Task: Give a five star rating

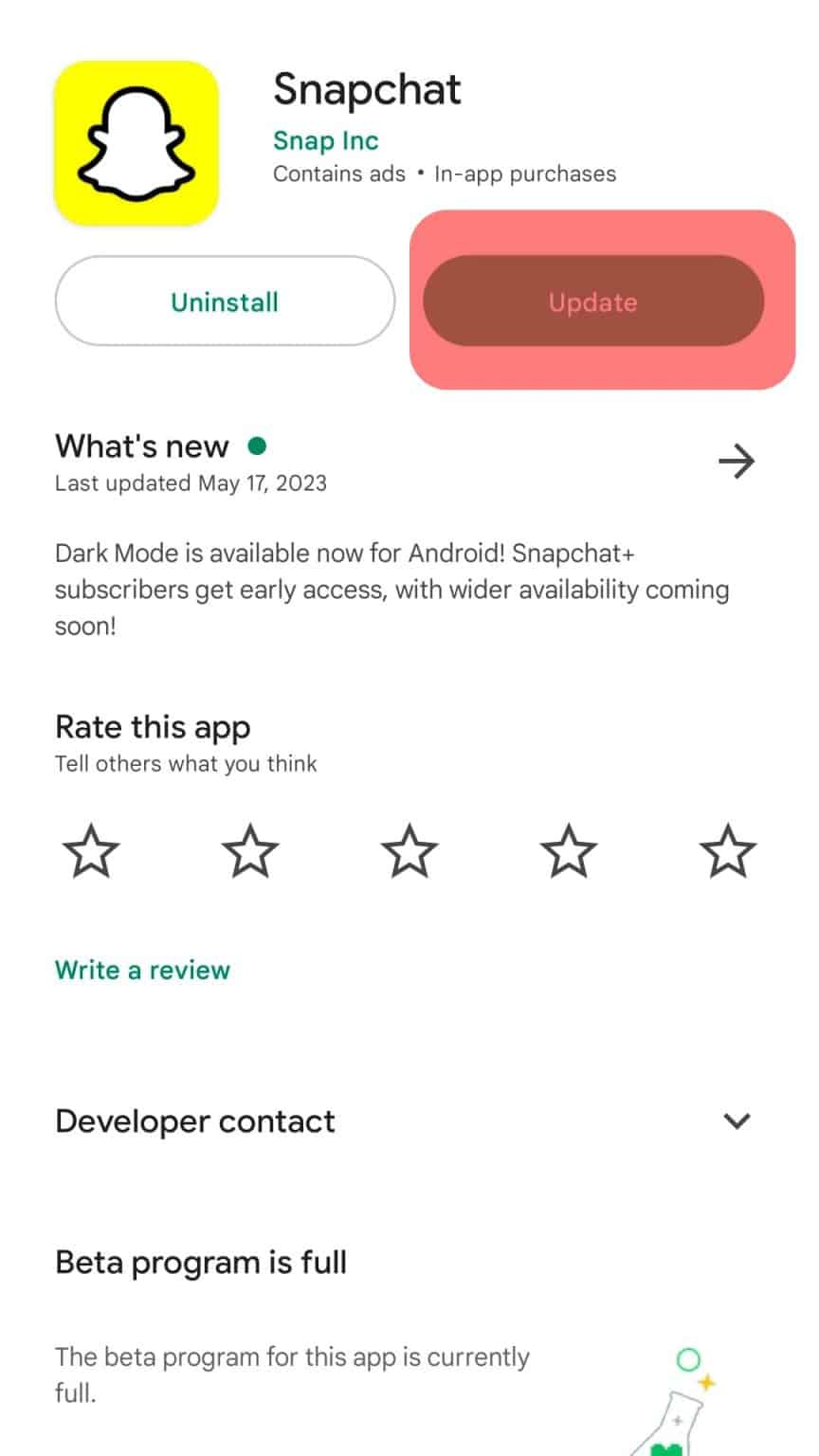Action: tap(727, 851)
